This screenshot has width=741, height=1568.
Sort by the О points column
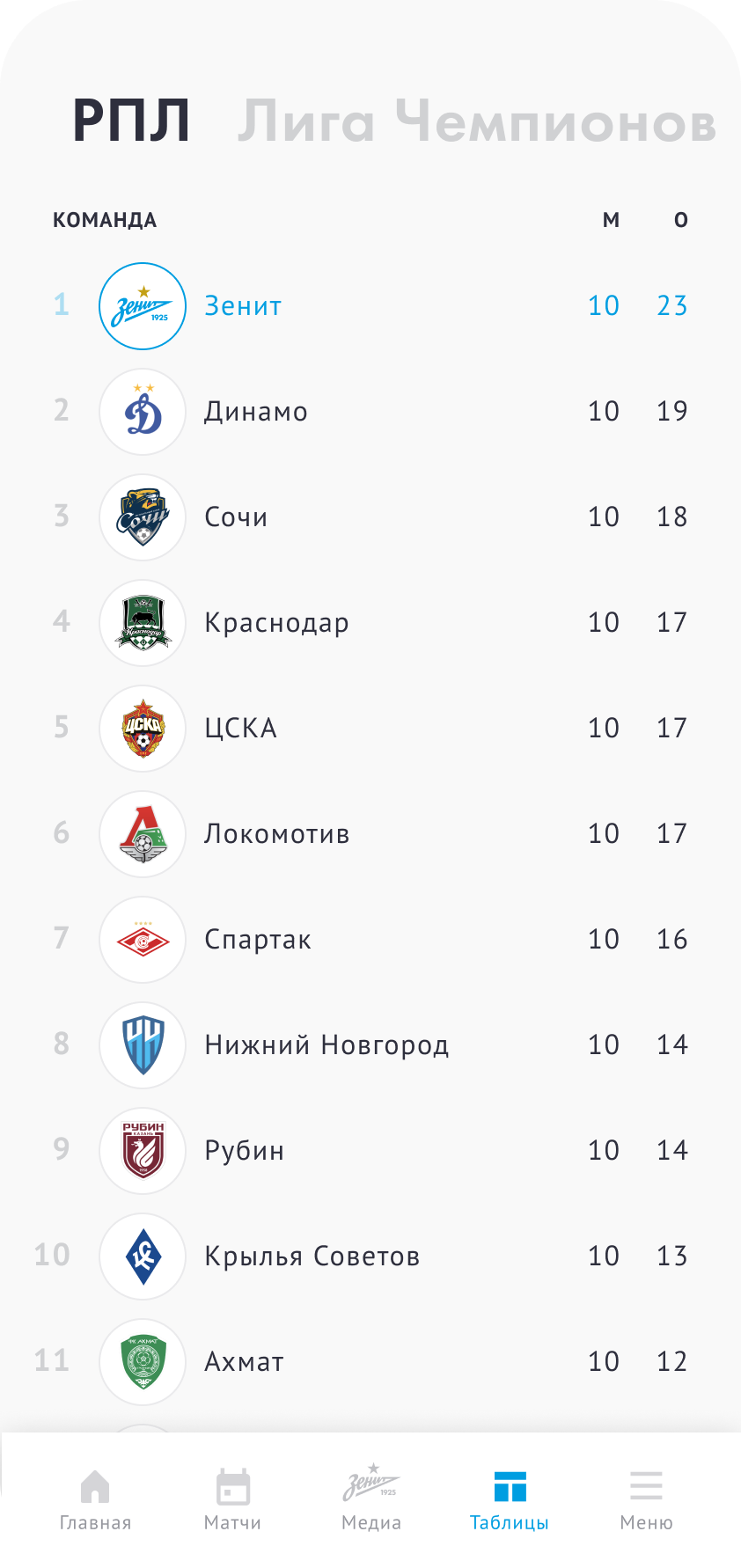680,219
